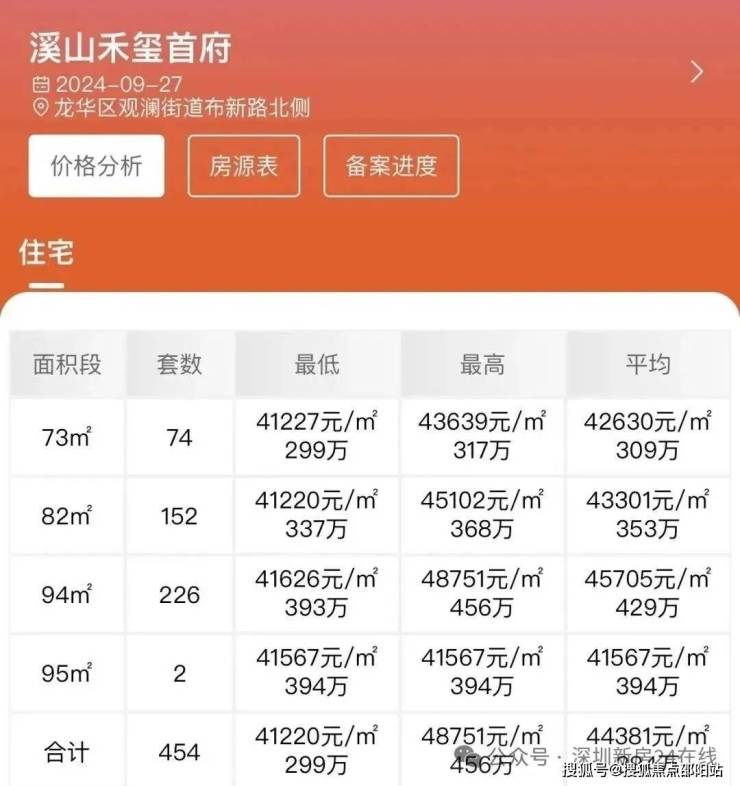Switch to the 房源表 view
Screen dimensions: 740x786
tap(243, 166)
